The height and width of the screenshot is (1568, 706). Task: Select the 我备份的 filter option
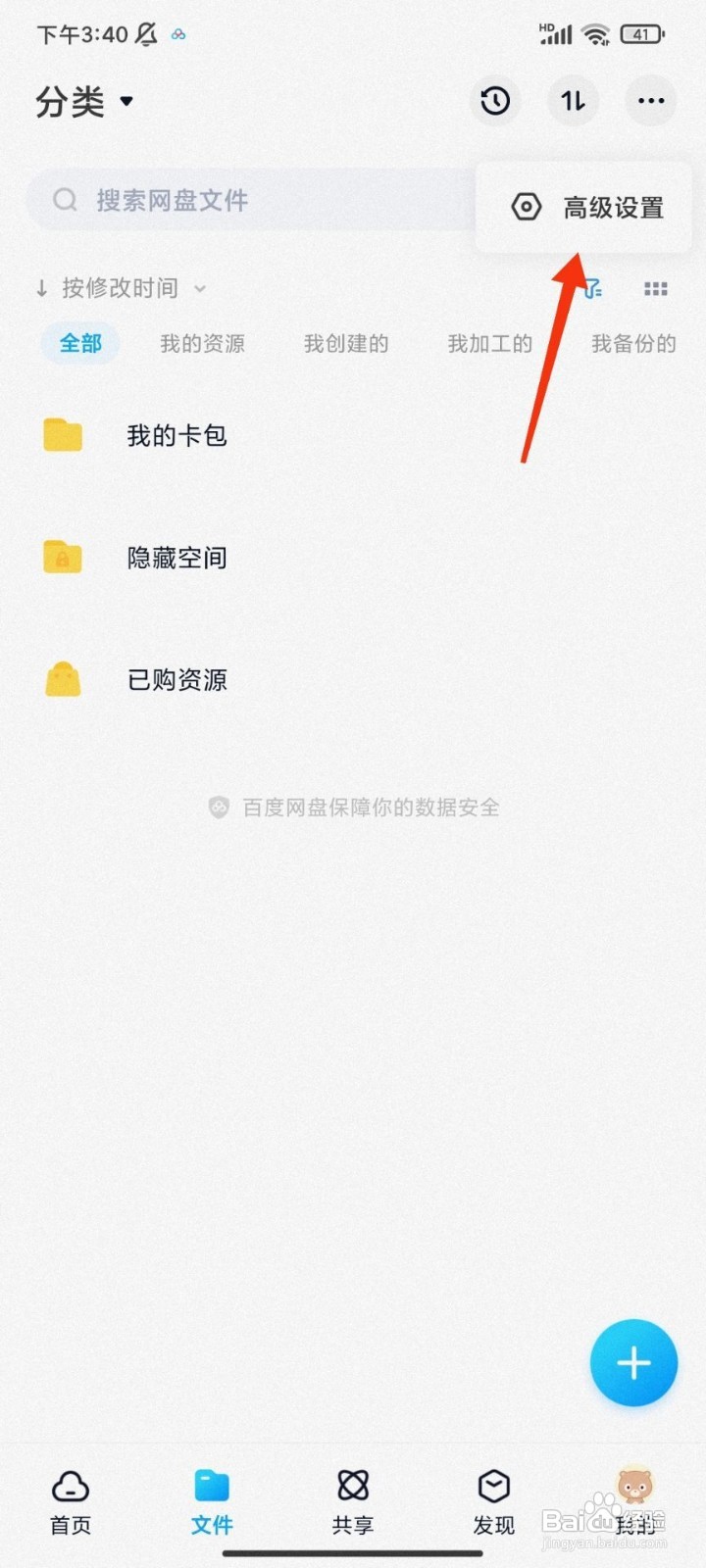click(633, 343)
